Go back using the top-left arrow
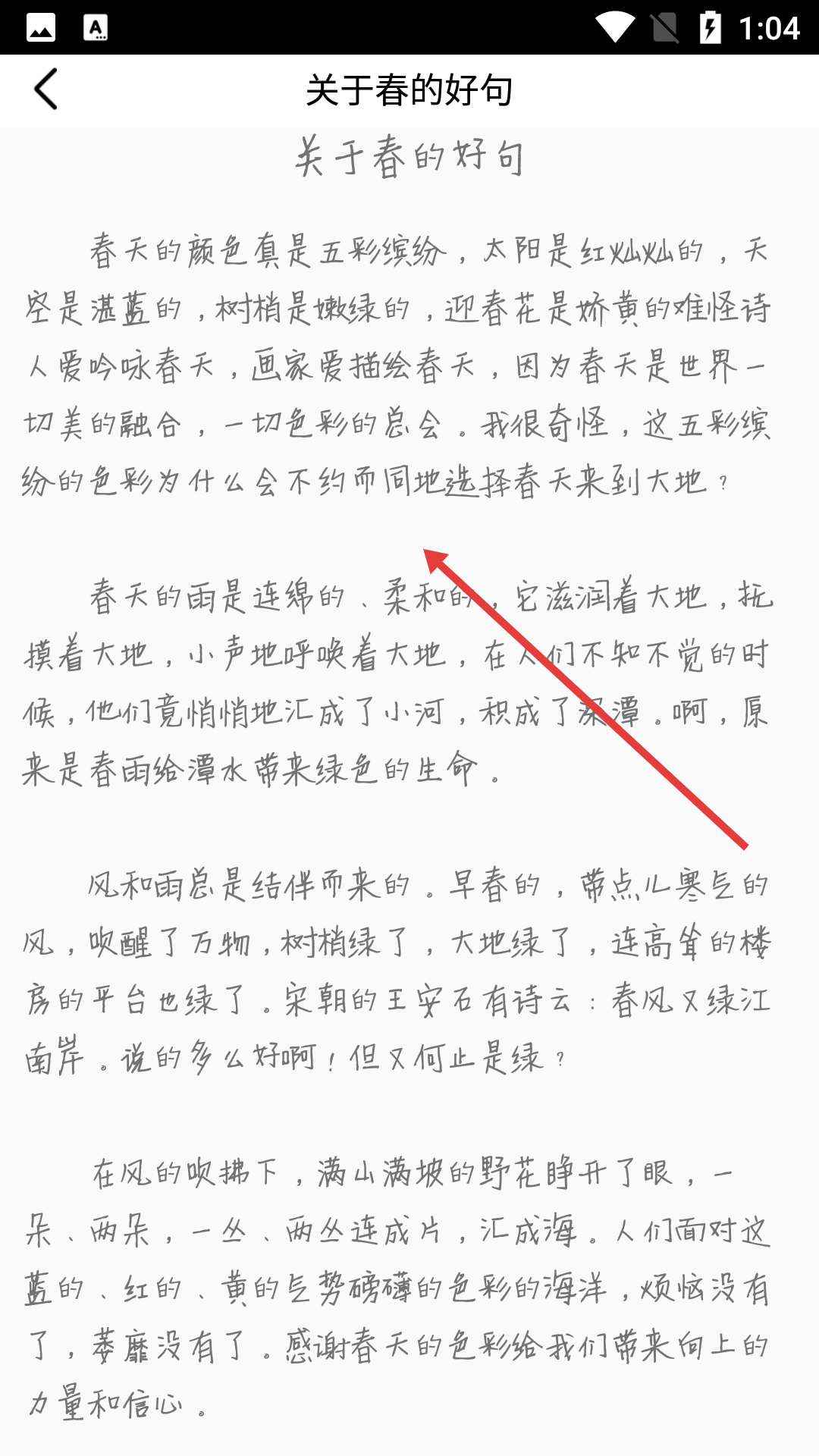Viewport: 819px width, 1456px height. coord(45,89)
